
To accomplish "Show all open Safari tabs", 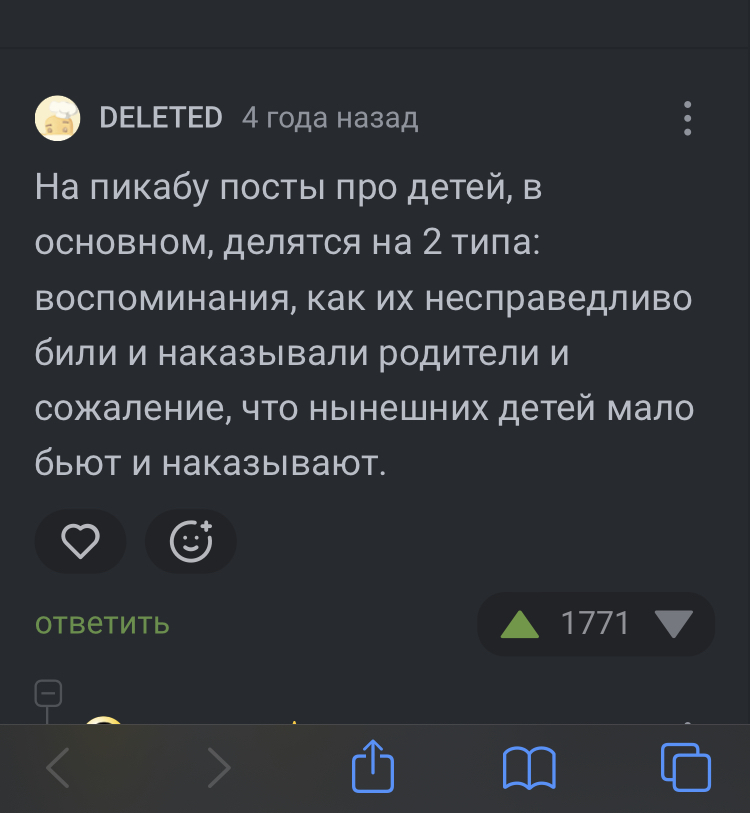I will (x=685, y=767).
